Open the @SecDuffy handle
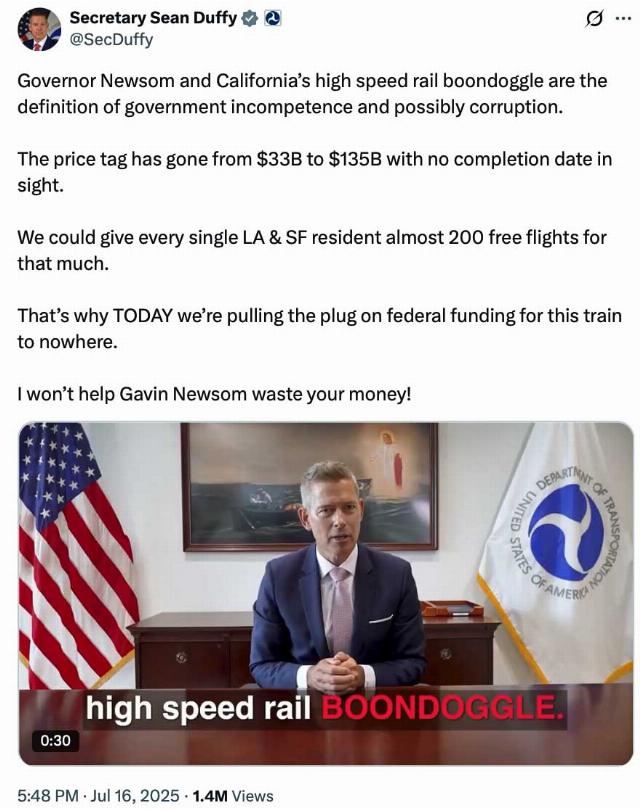The image size is (640, 809). 111,40
